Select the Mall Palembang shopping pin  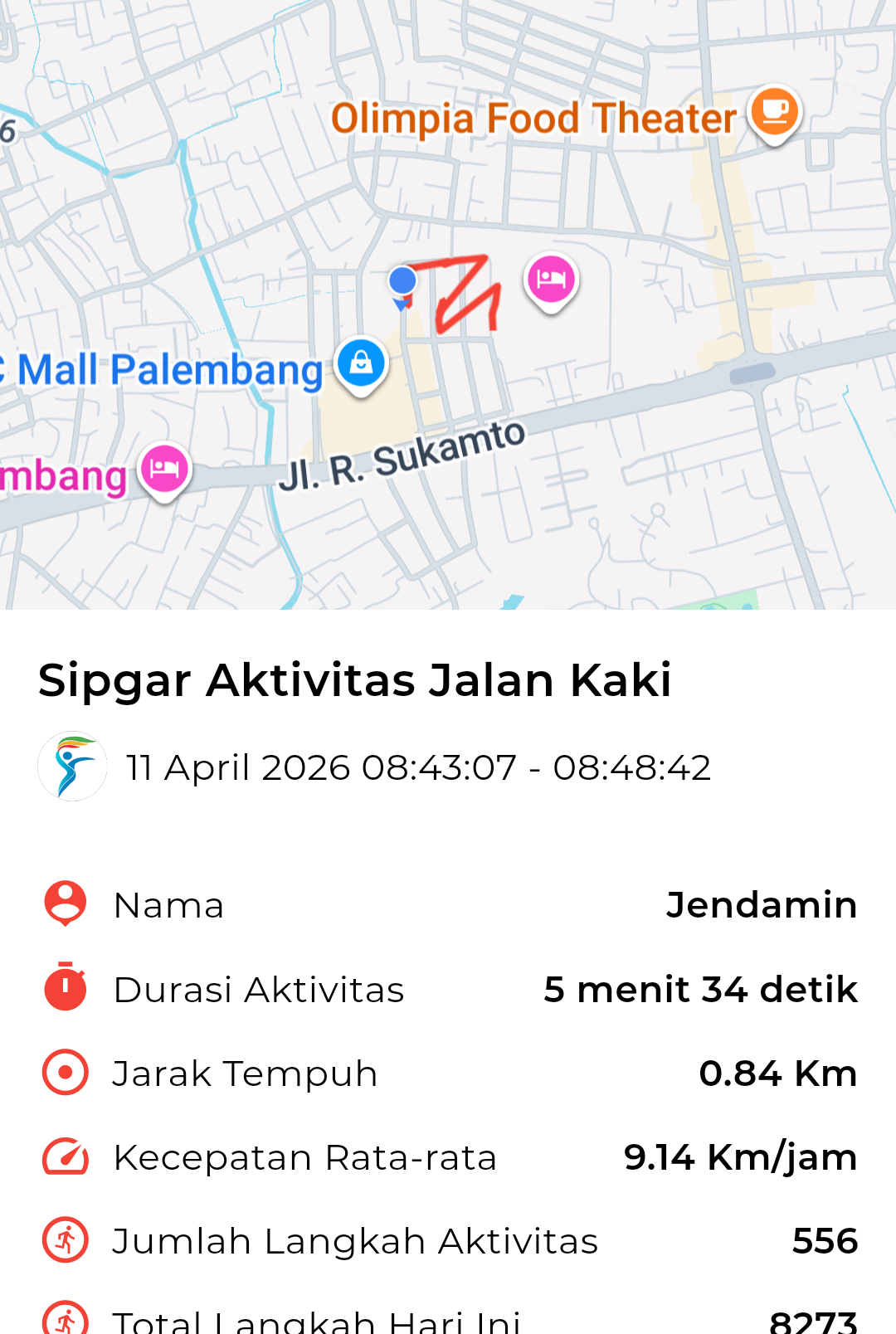pos(361,363)
